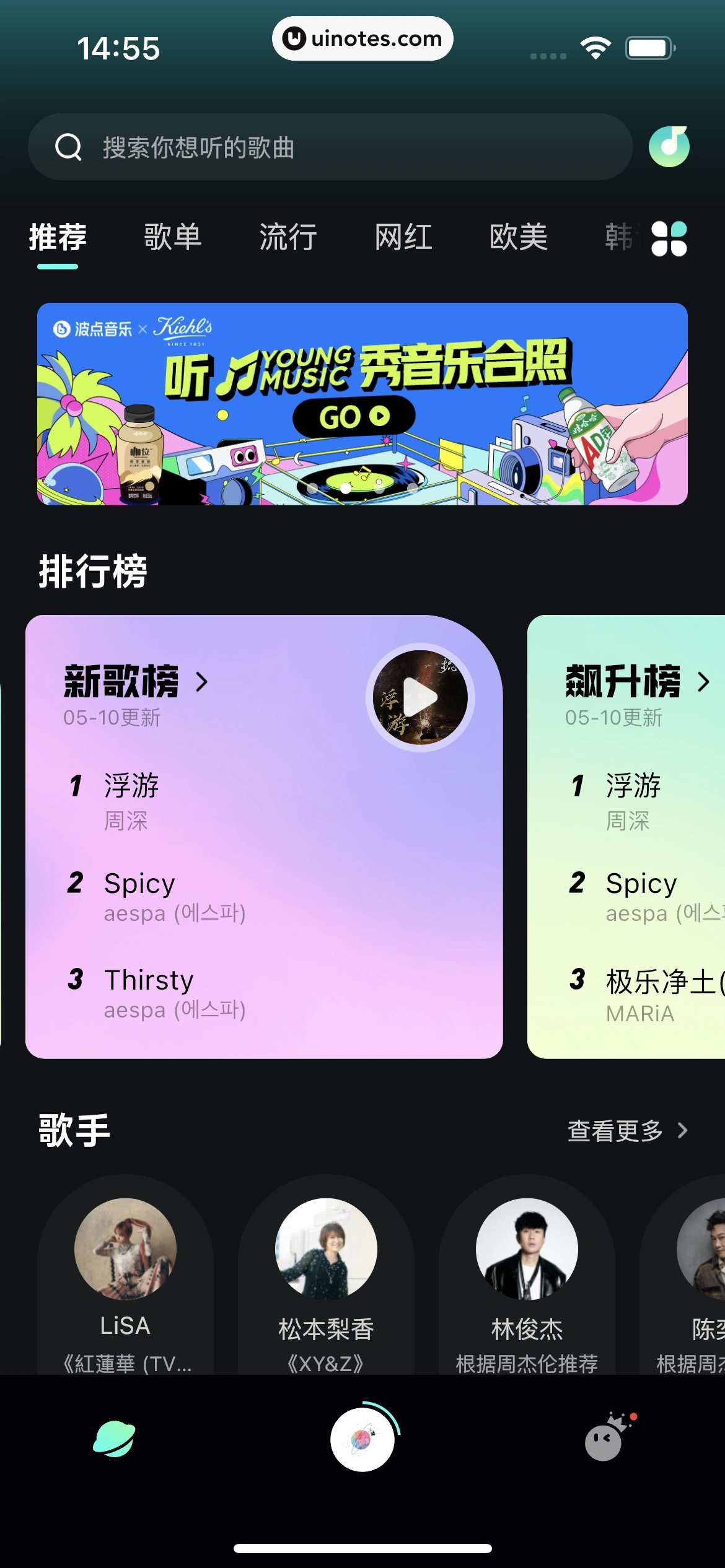725x1568 pixels.
Task: Open the spinning vinyl player at bottom center
Action: [362, 1440]
